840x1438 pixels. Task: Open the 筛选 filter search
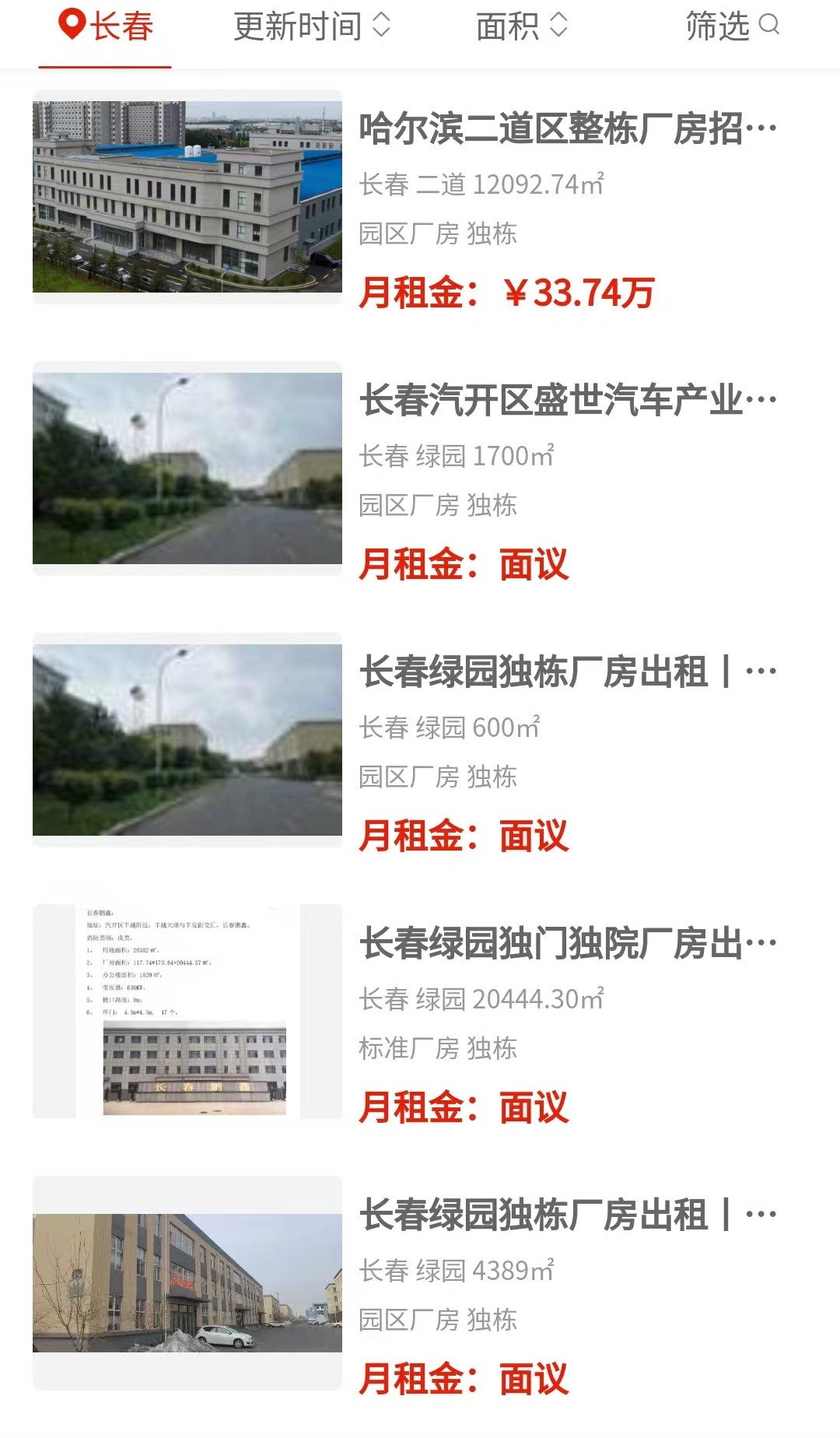(731, 26)
